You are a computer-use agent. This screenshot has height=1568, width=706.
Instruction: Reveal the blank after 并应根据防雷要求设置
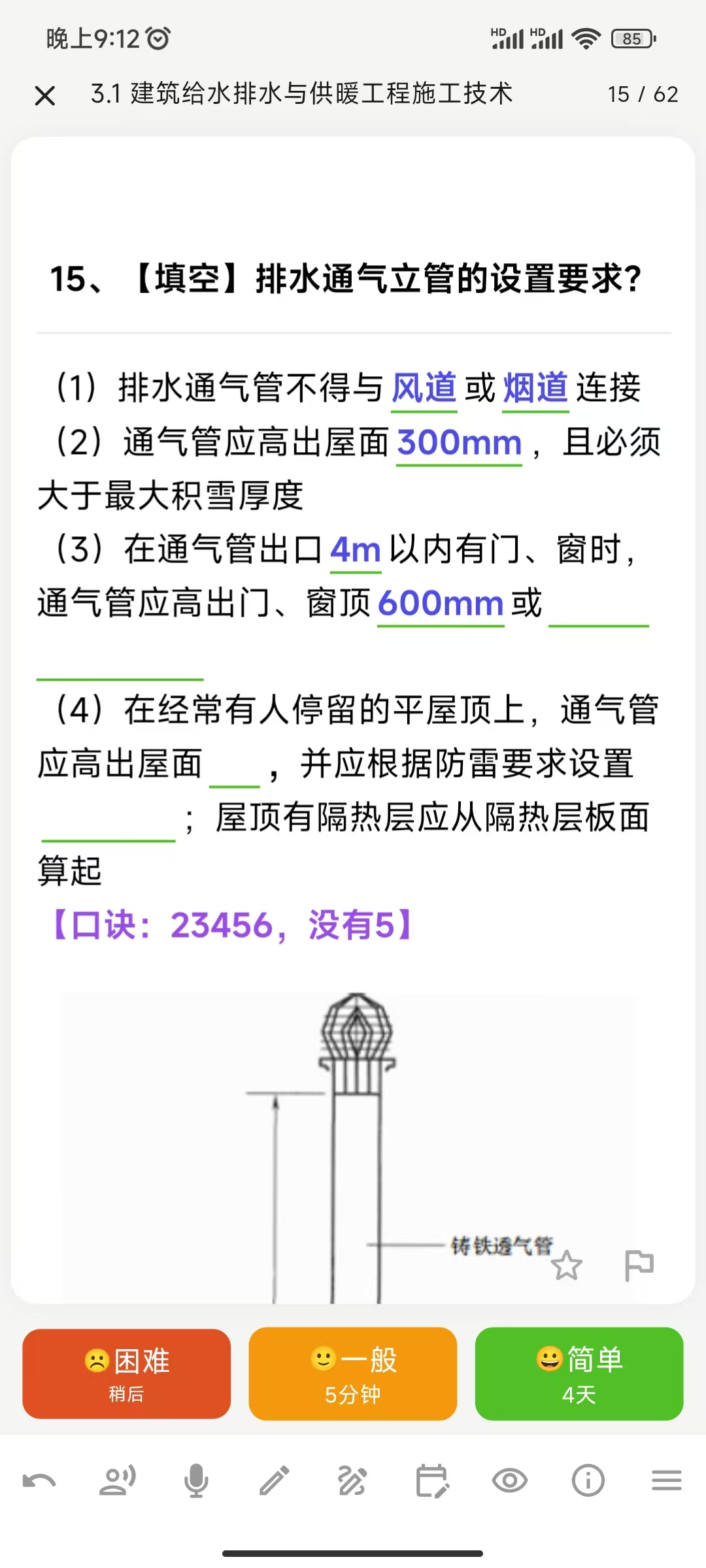(x=109, y=819)
